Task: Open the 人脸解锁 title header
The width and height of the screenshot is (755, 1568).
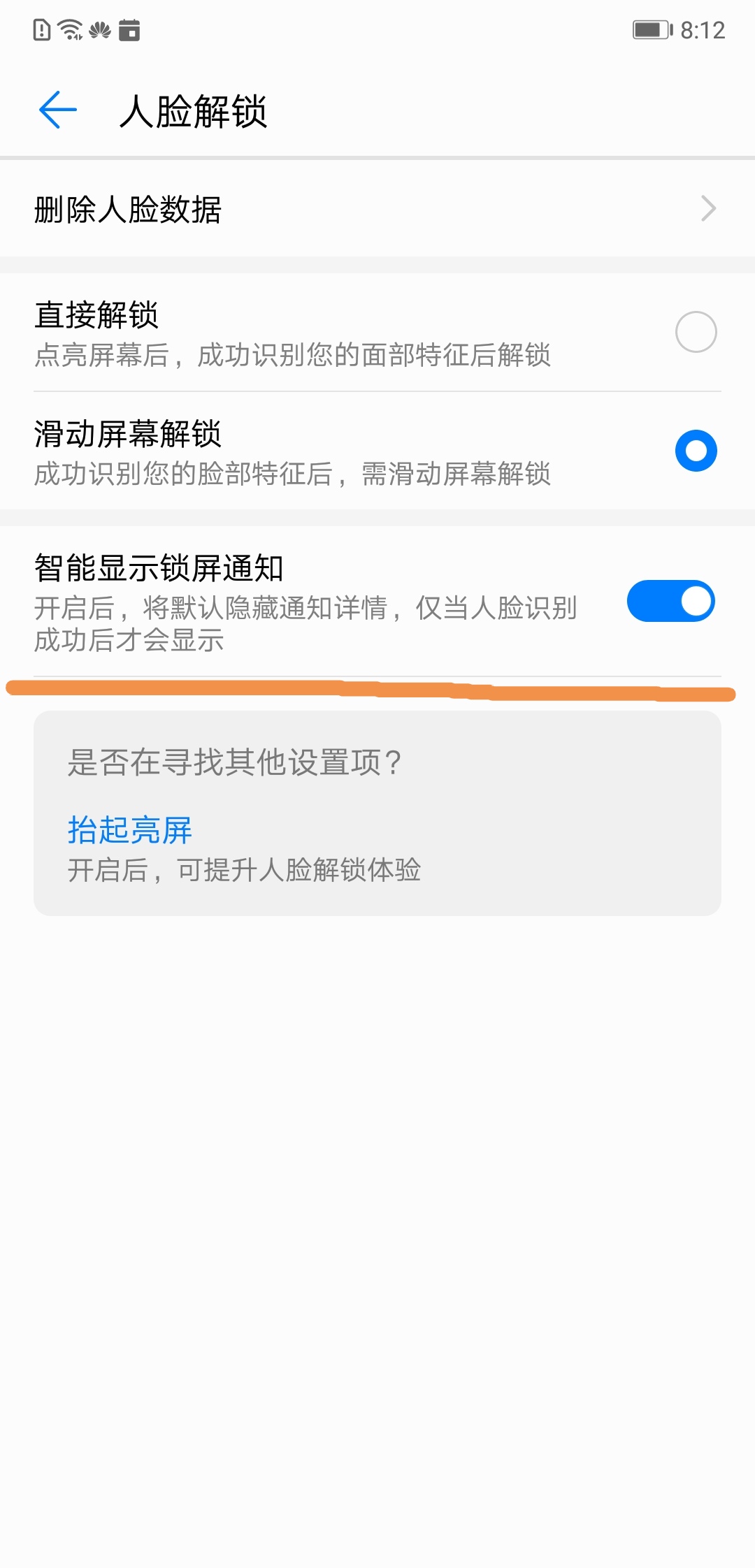Action: click(x=196, y=109)
